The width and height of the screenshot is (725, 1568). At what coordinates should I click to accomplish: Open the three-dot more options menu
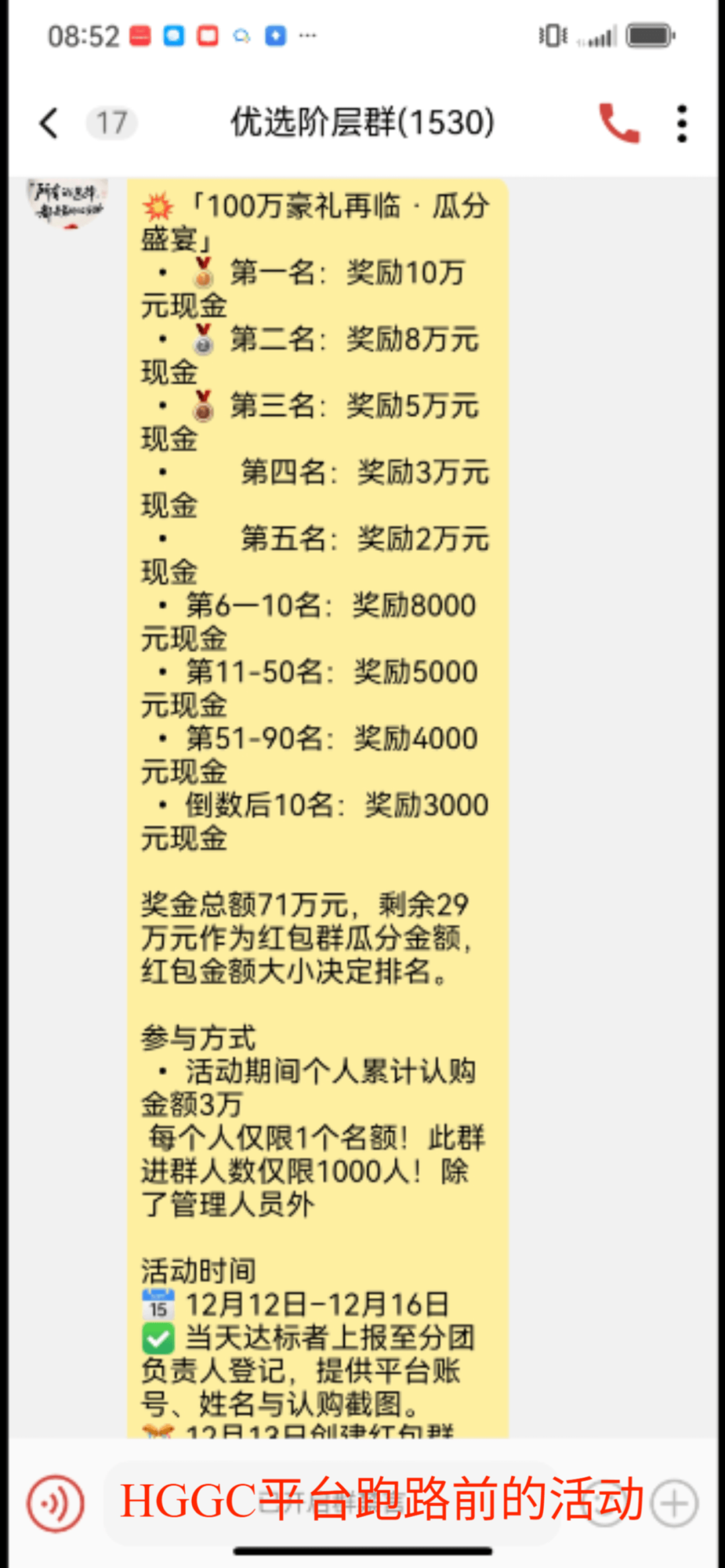pos(681,123)
